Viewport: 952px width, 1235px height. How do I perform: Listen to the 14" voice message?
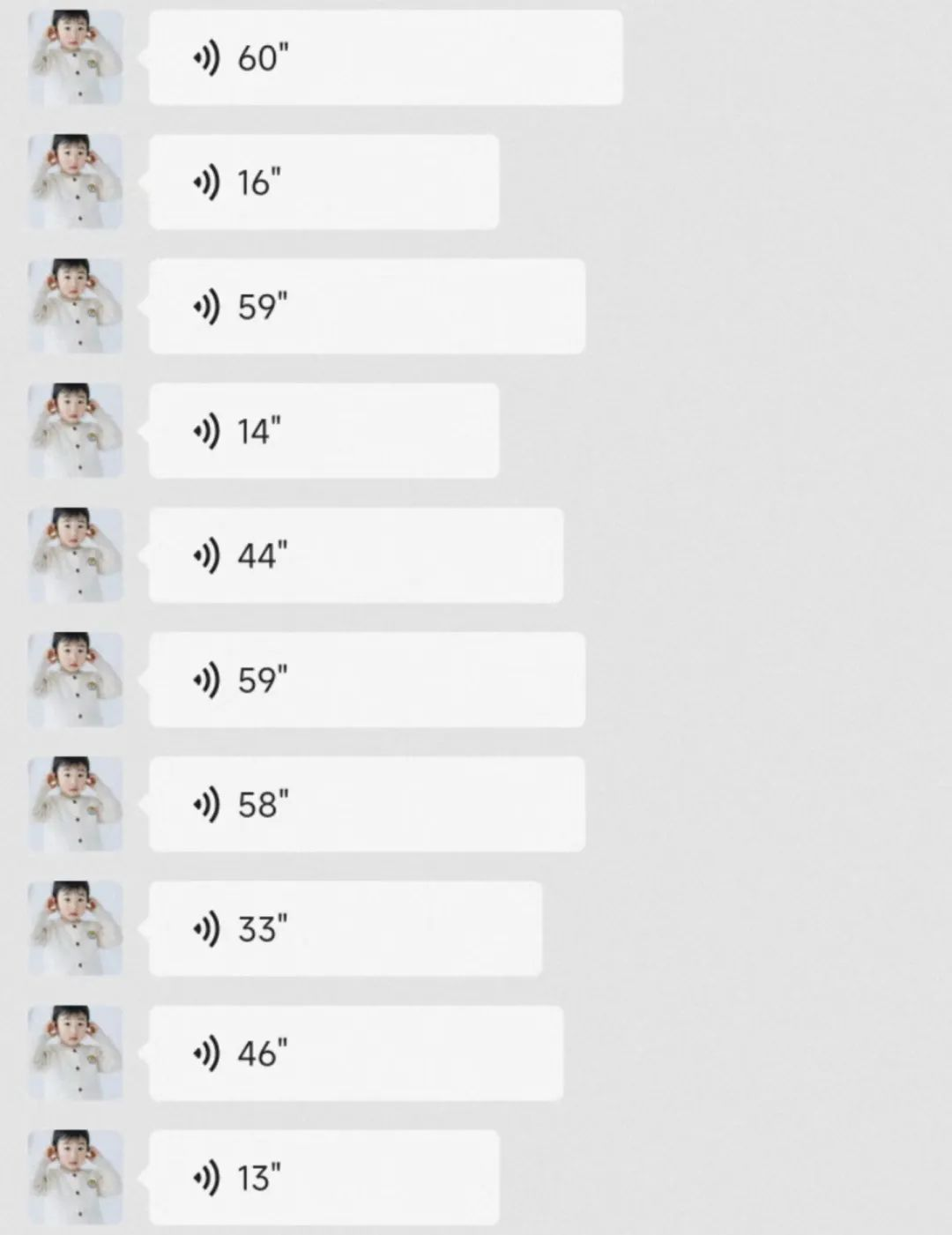tap(324, 431)
